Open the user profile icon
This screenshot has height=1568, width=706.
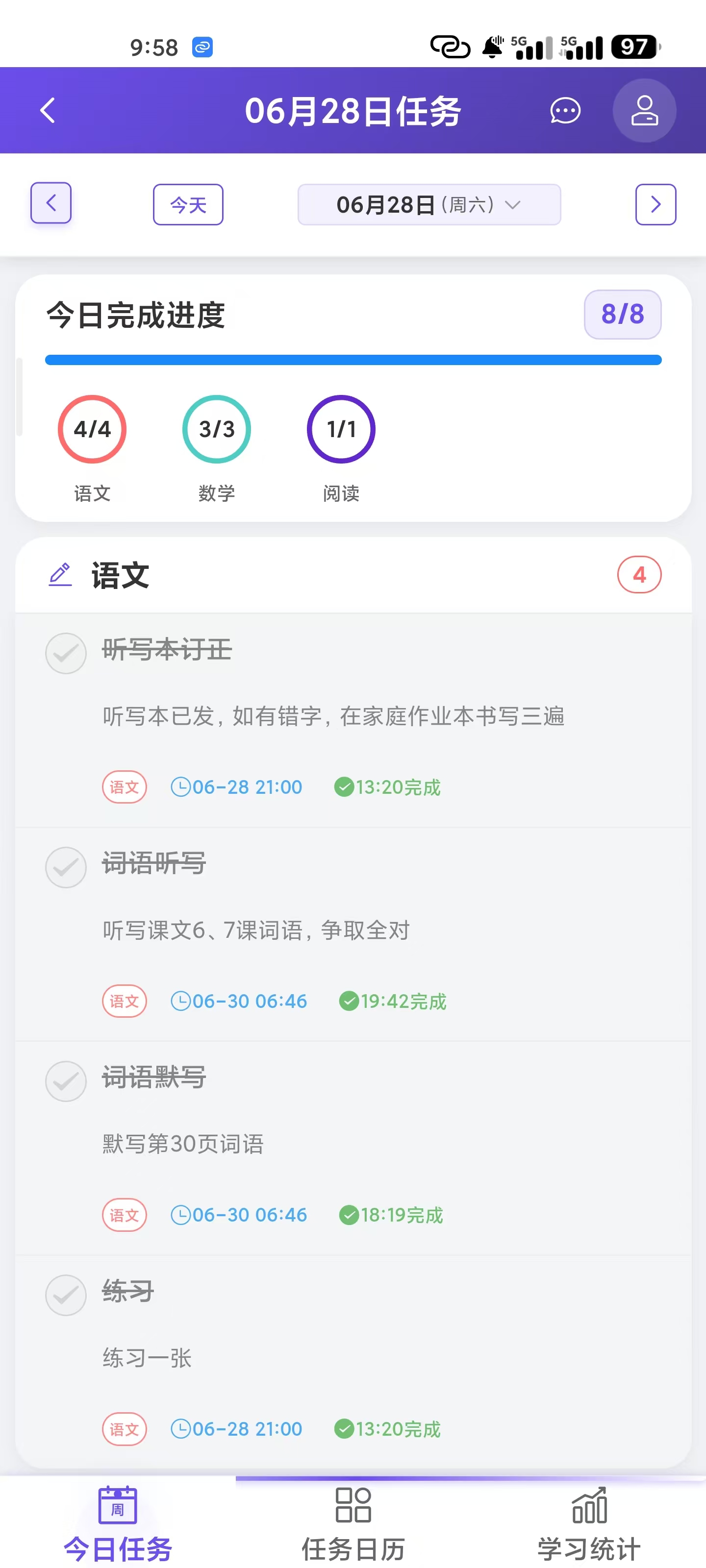(644, 111)
